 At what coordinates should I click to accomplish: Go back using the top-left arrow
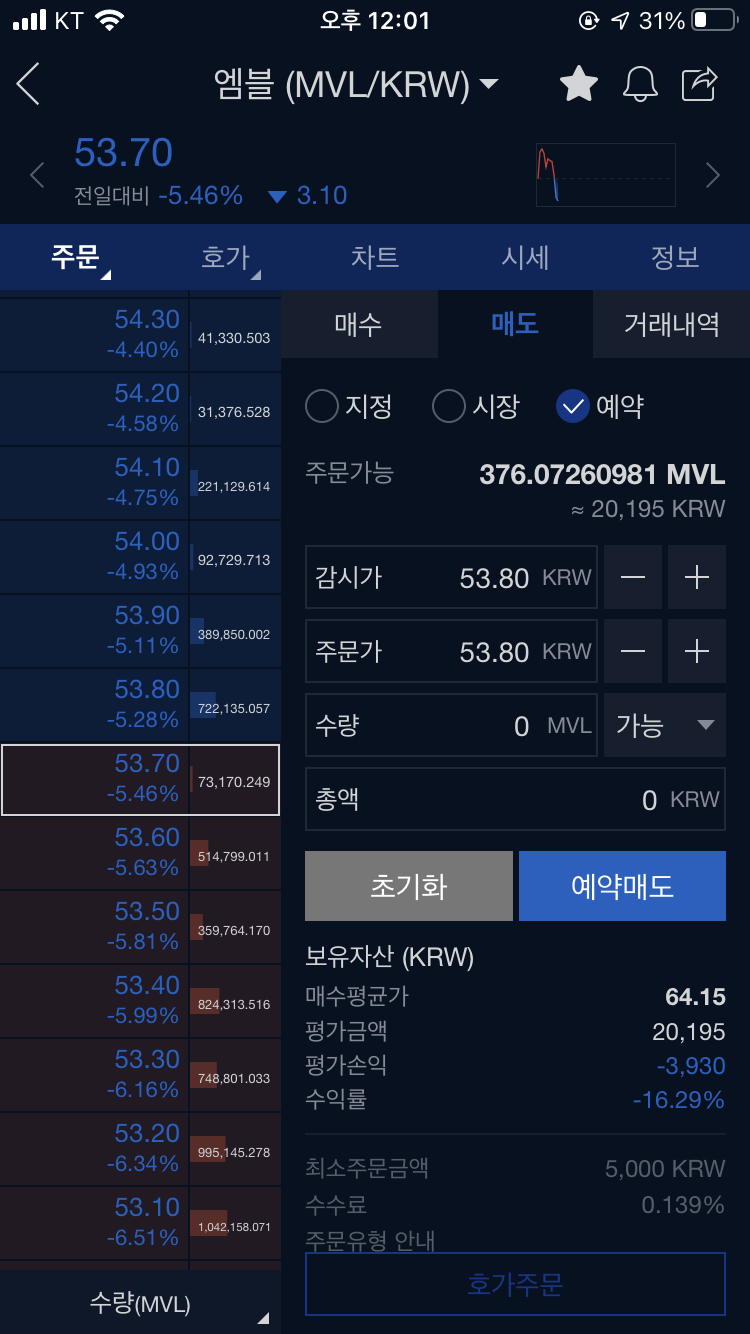pyautogui.click(x=28, y=84)
